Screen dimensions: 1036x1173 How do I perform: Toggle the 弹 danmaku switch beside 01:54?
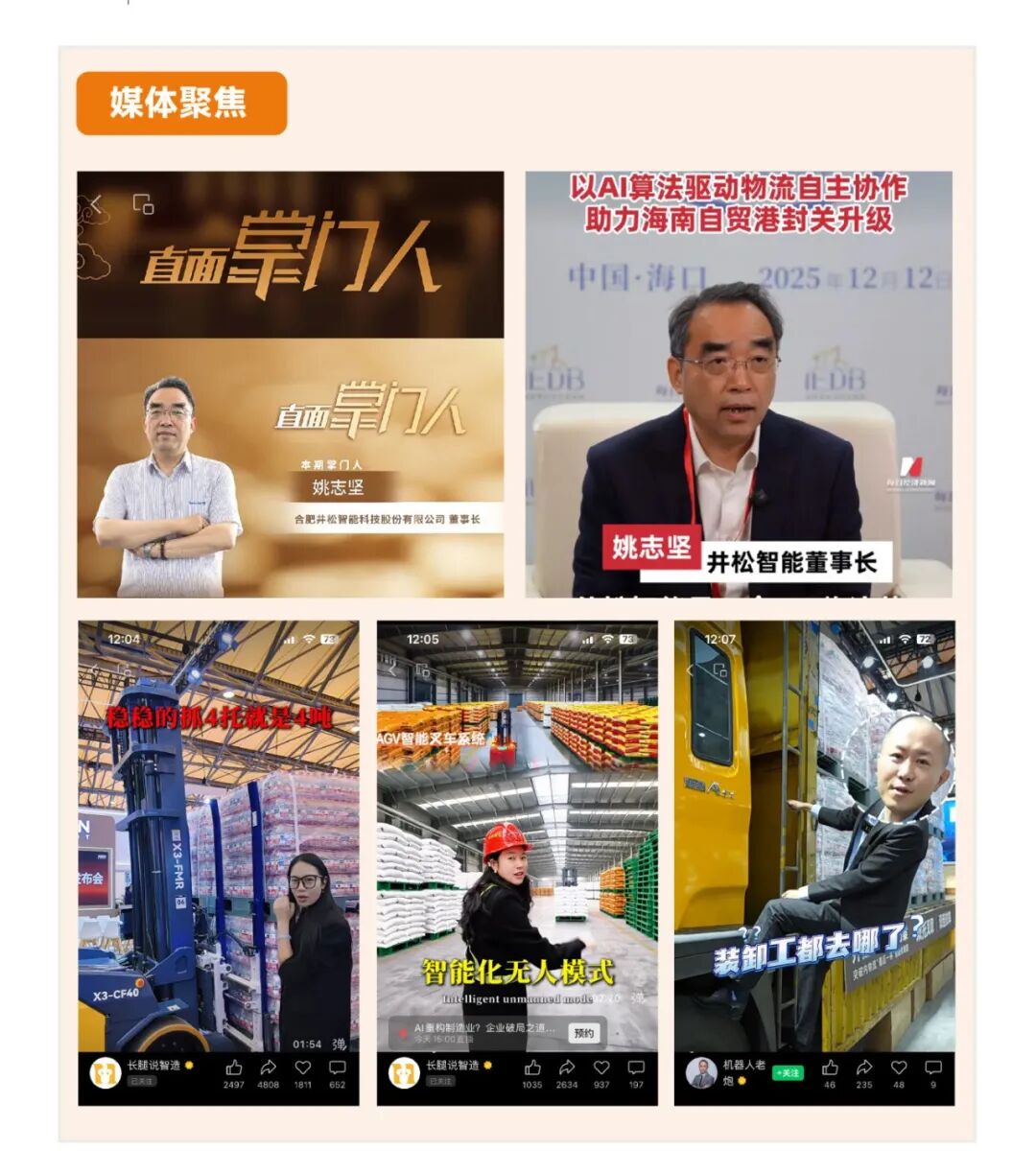tap(340, 1044)
